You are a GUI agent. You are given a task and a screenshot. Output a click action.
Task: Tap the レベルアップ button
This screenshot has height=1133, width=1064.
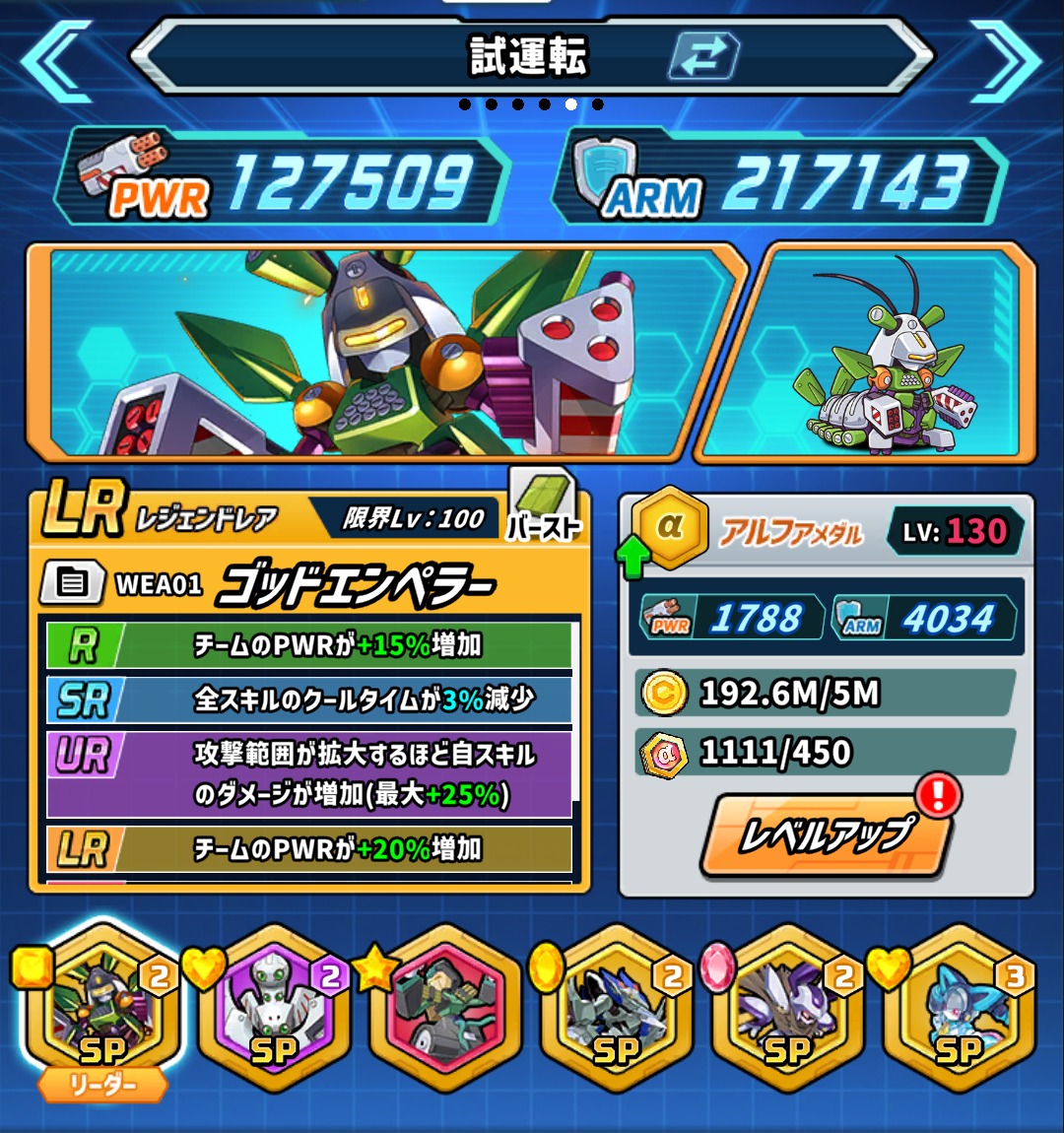(826, 835)
